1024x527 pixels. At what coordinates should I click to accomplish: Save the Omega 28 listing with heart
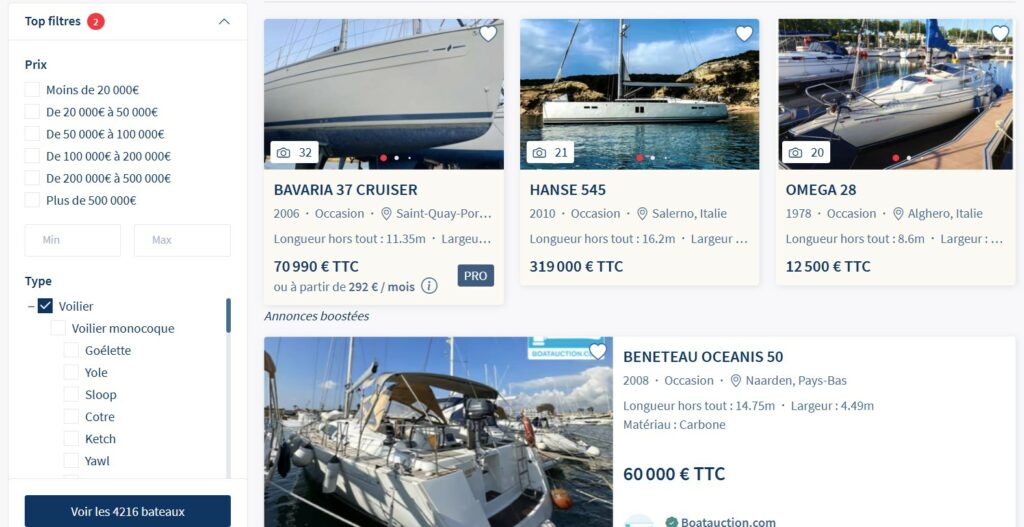click(x=1000, y=34)
